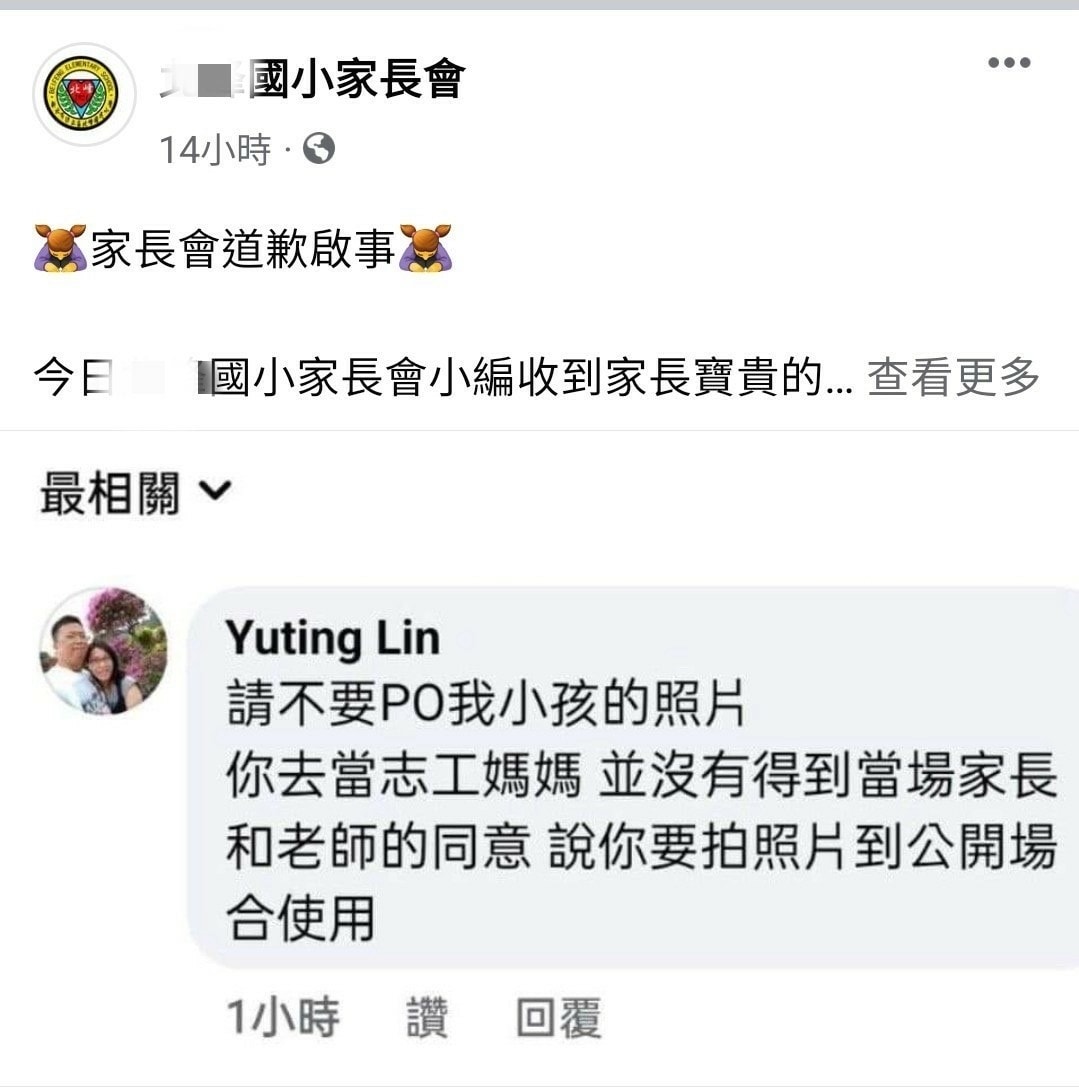
Task: Open the post's three-dot options menu
Action: 1008,63
